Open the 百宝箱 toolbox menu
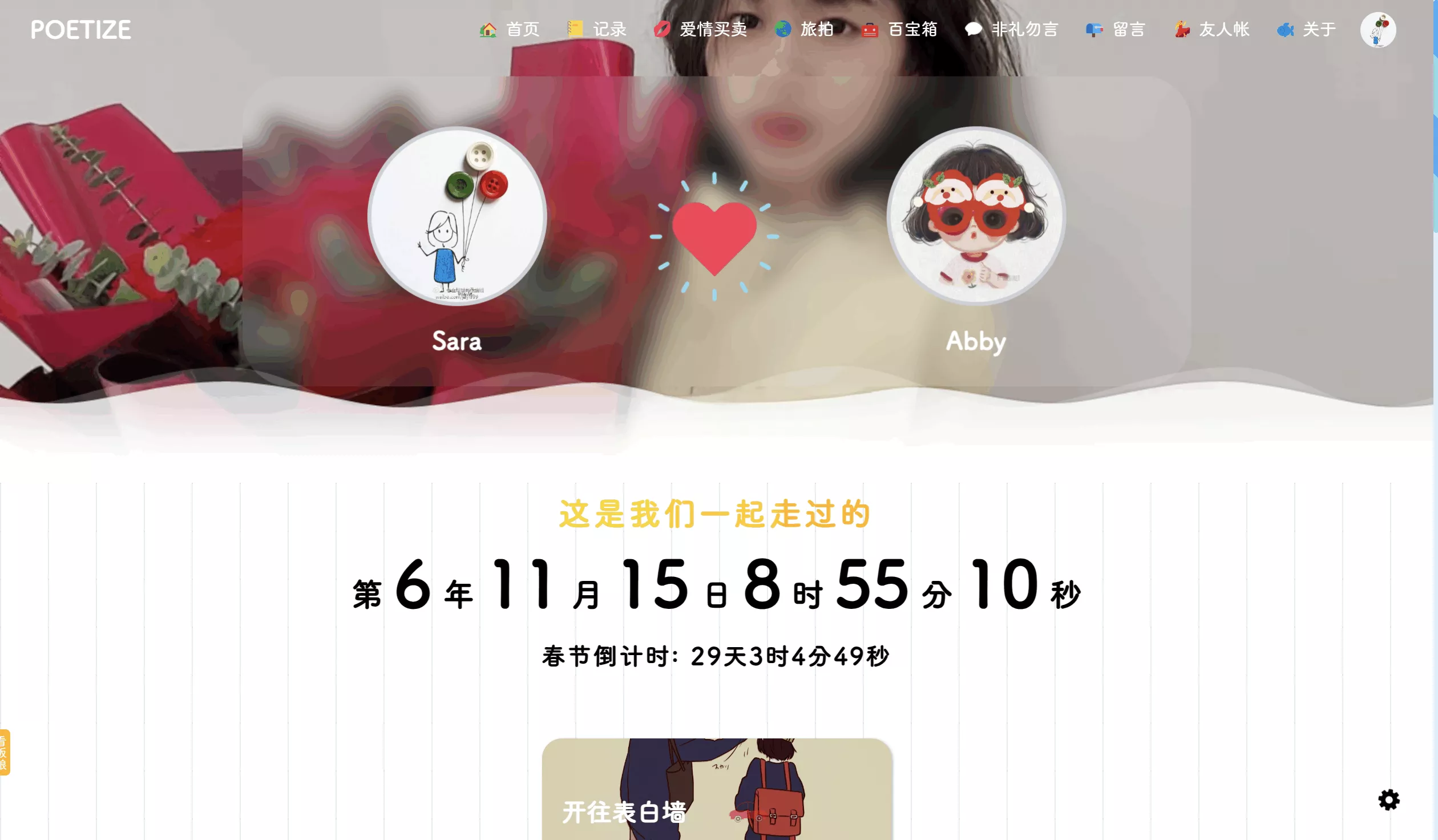 [x=900, y=29]
